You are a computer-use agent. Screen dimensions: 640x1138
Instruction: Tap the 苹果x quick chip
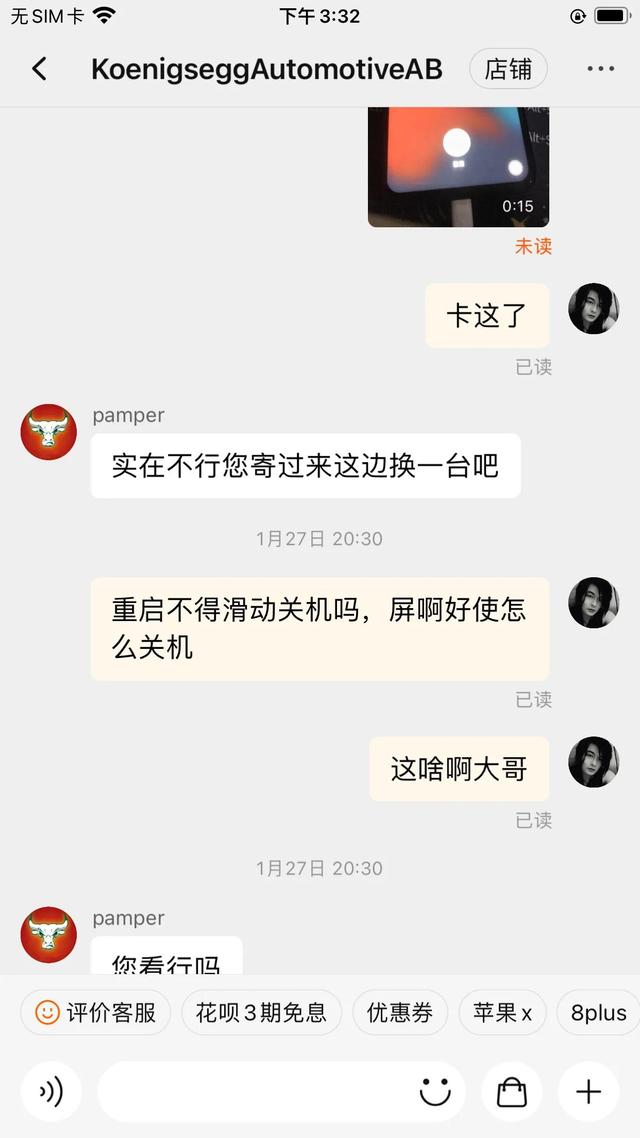[x=502, y=1013]
